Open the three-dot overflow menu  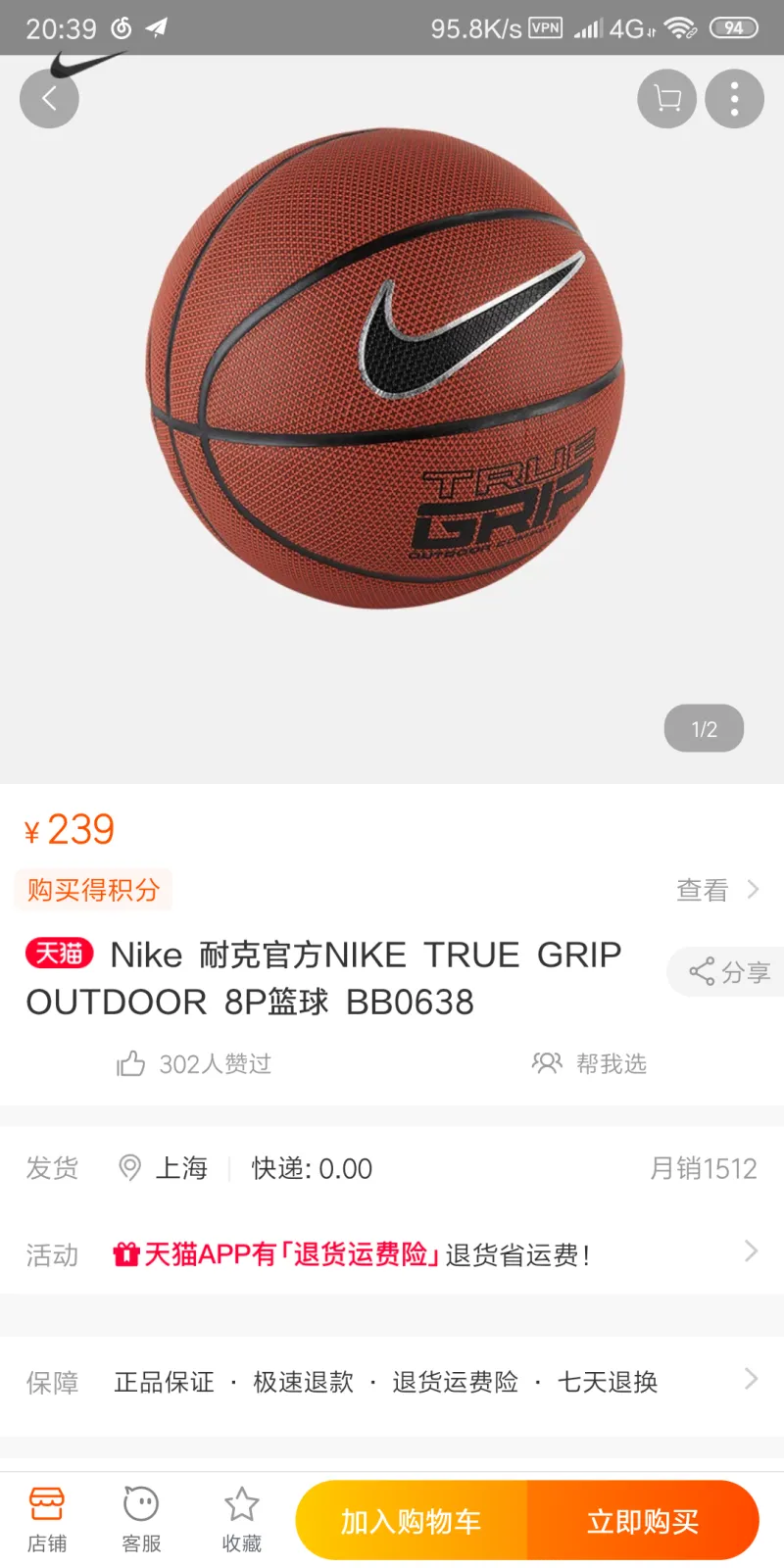pyautogui.click(x=735, y=99)
